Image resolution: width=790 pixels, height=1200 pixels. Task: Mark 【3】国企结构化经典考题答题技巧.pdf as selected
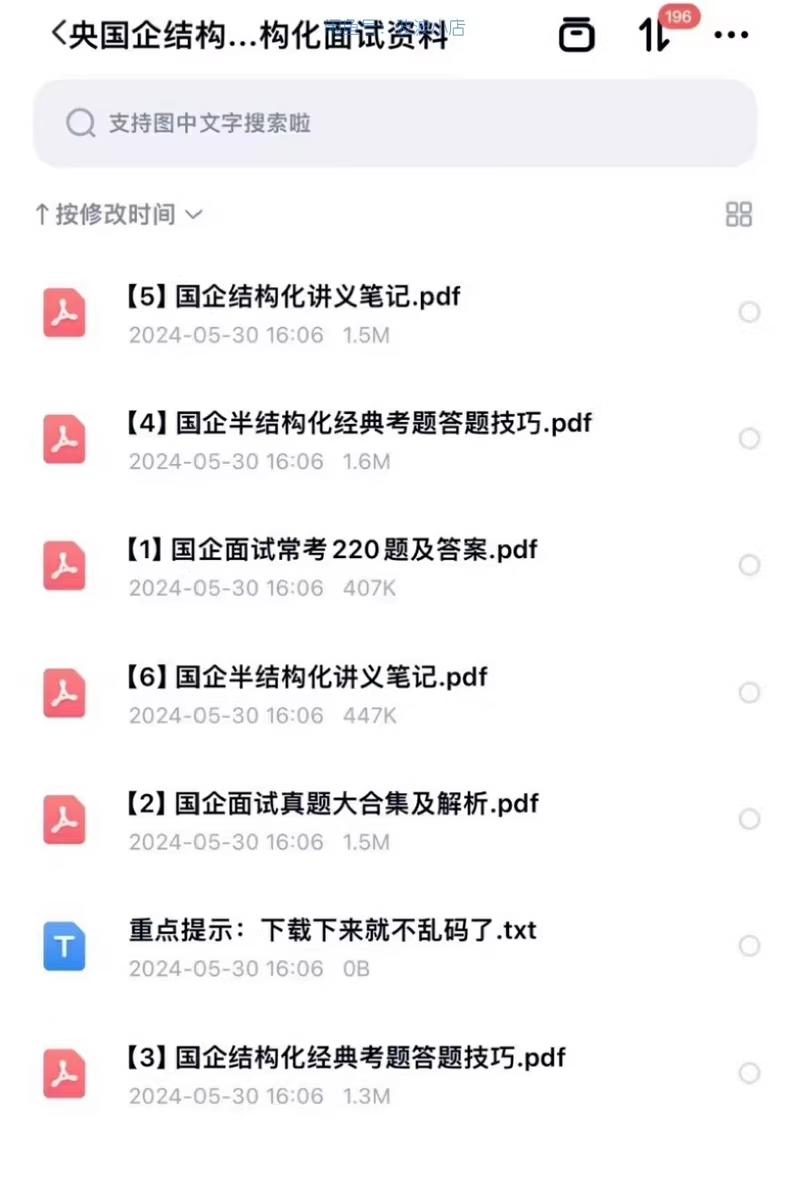pos(749,1073)
